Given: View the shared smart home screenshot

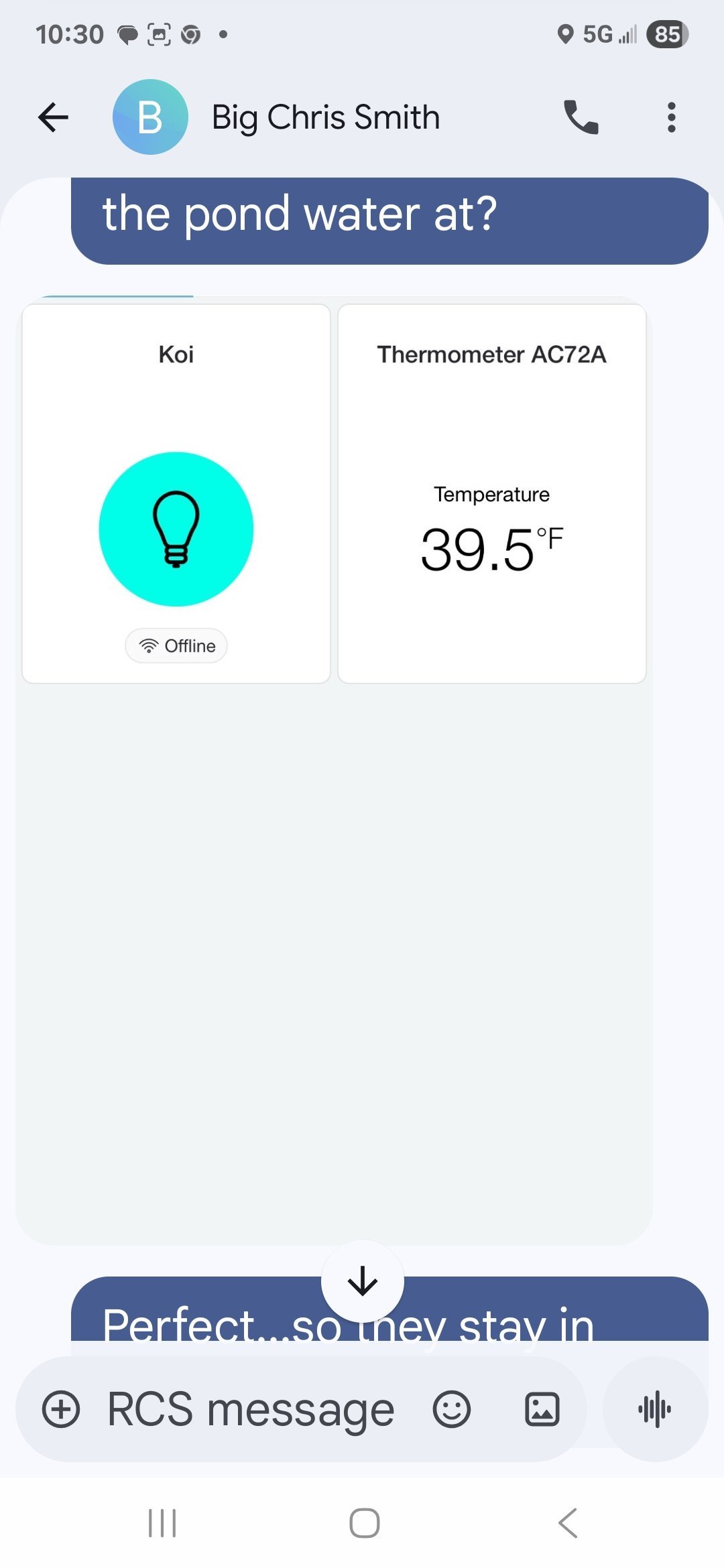Looking at the screenshot, I should coord(334,771).
